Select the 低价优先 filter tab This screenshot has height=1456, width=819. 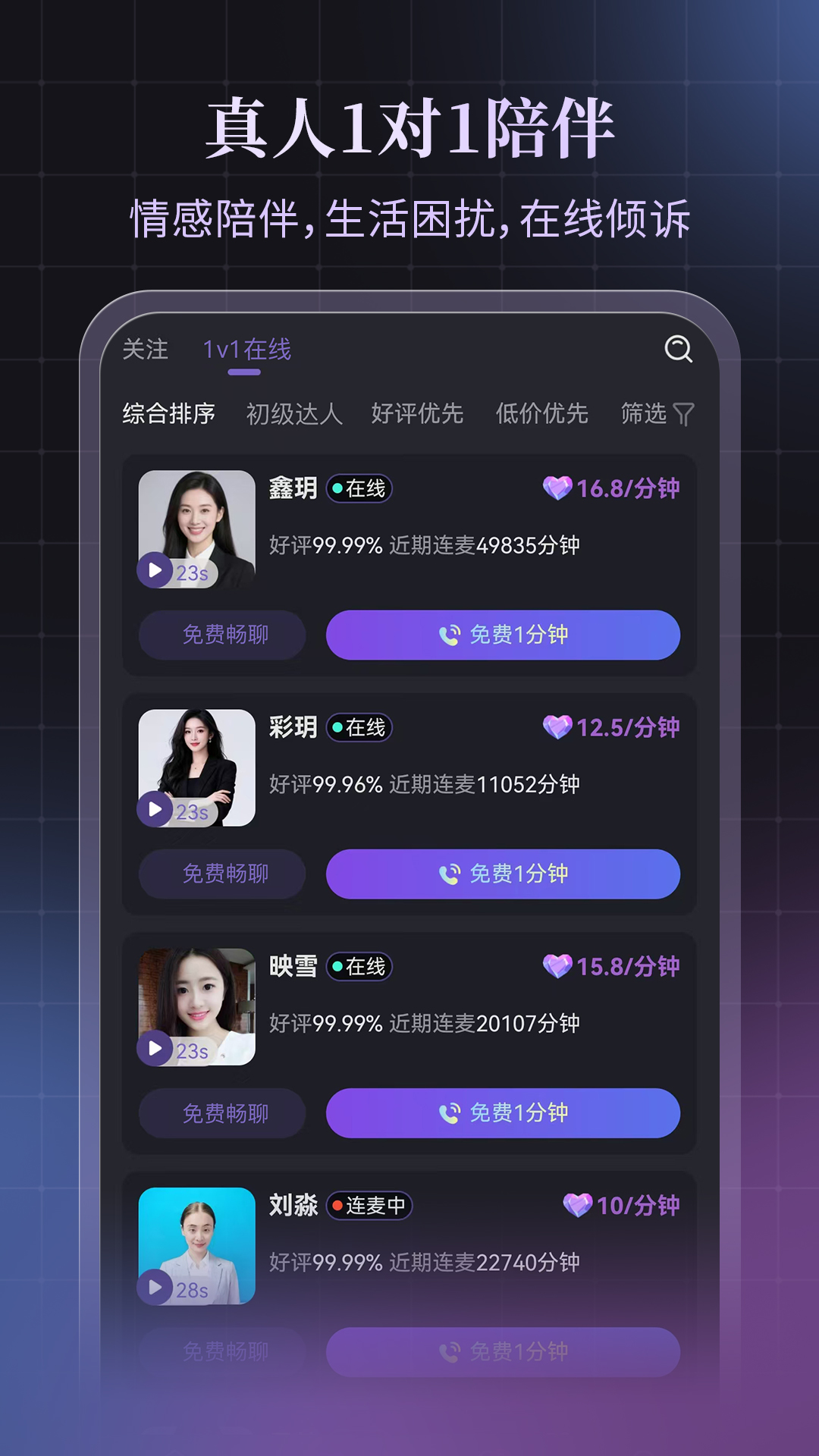[x=542, y=414]
